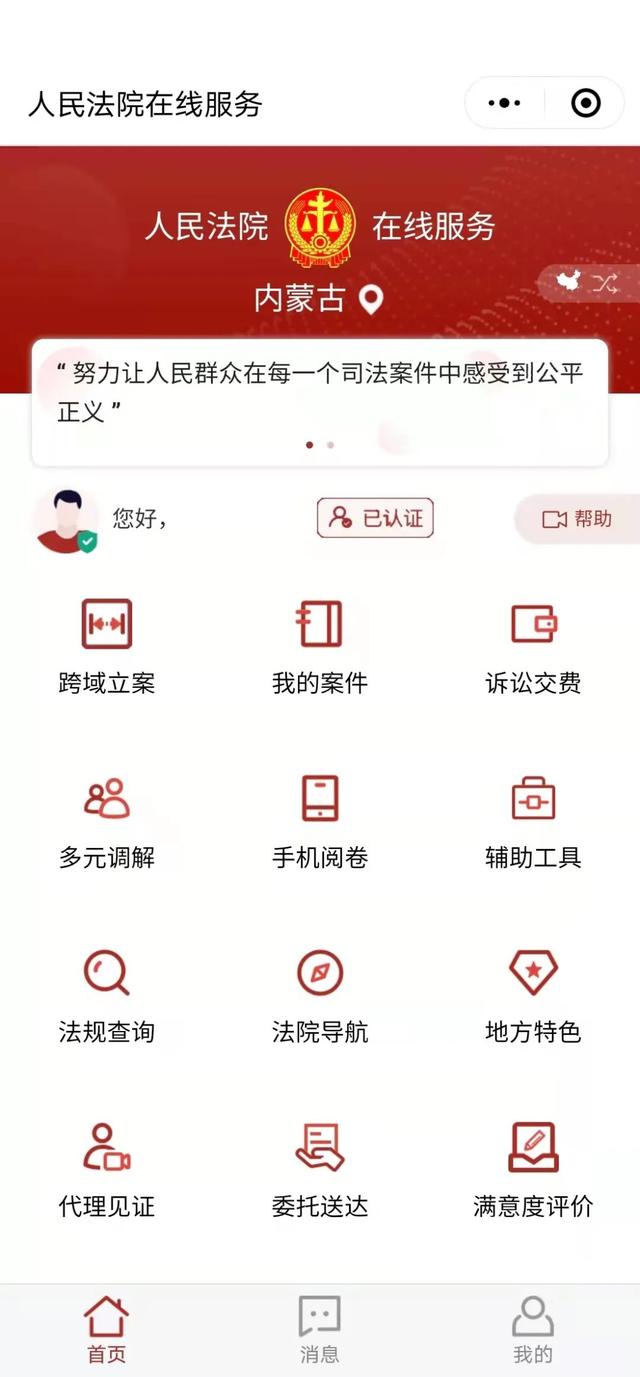This screenshot has height=1377, width=640.
Task: Open the mini program more options menu
Action: point(504,103)
